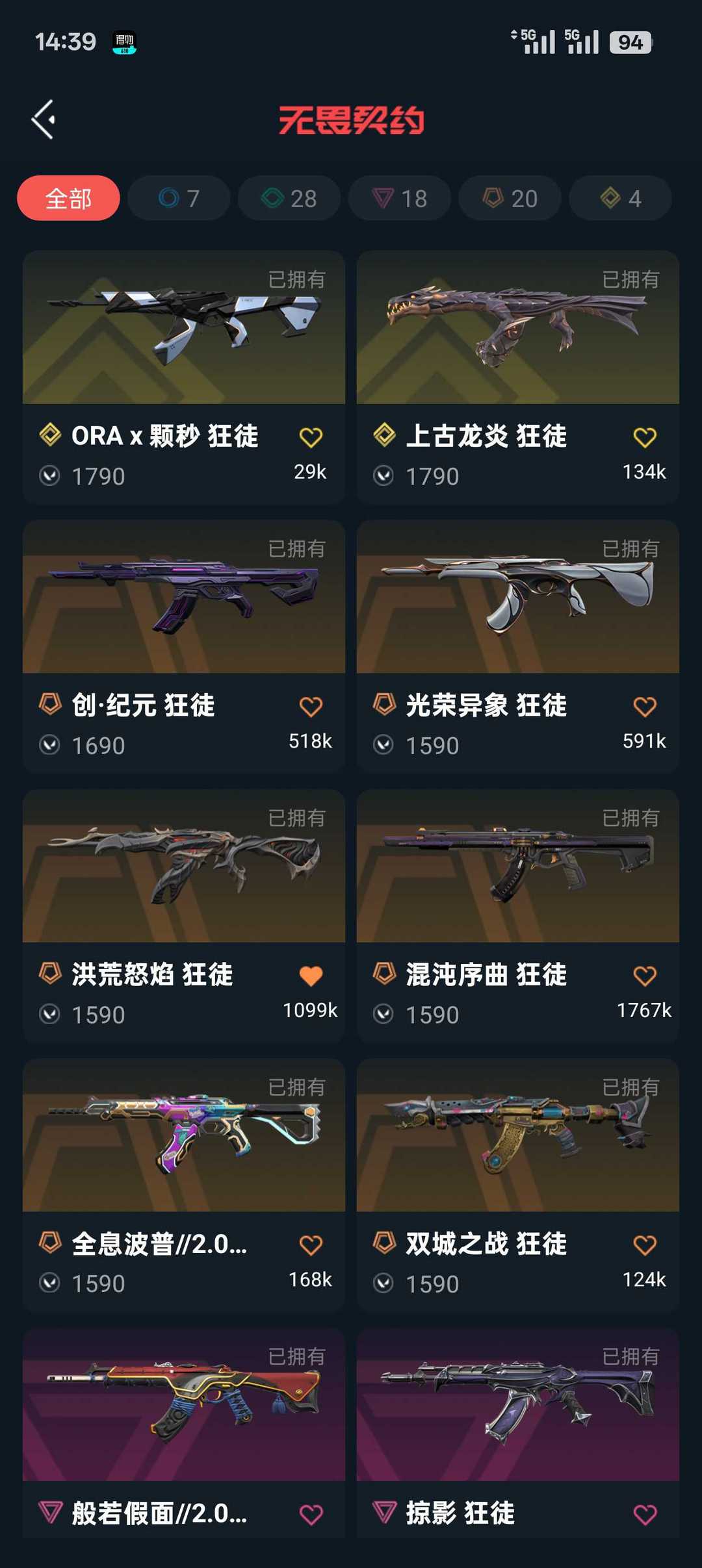The height and width of the screenshot is (1568, 702).
Task: Like the 全息波普//2.0 skin
Action: [311, 1245]
